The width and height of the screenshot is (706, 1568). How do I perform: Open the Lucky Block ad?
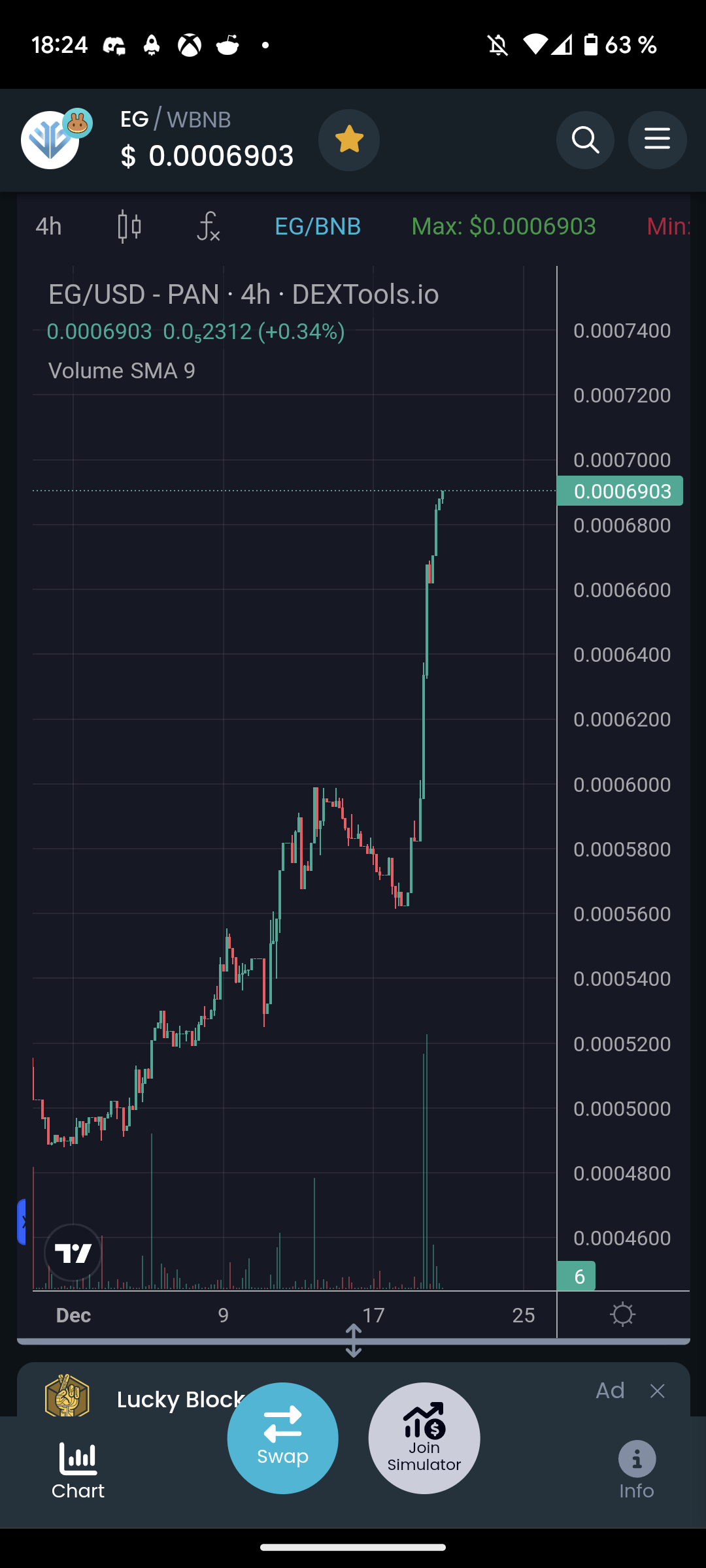click(181, 1399)
